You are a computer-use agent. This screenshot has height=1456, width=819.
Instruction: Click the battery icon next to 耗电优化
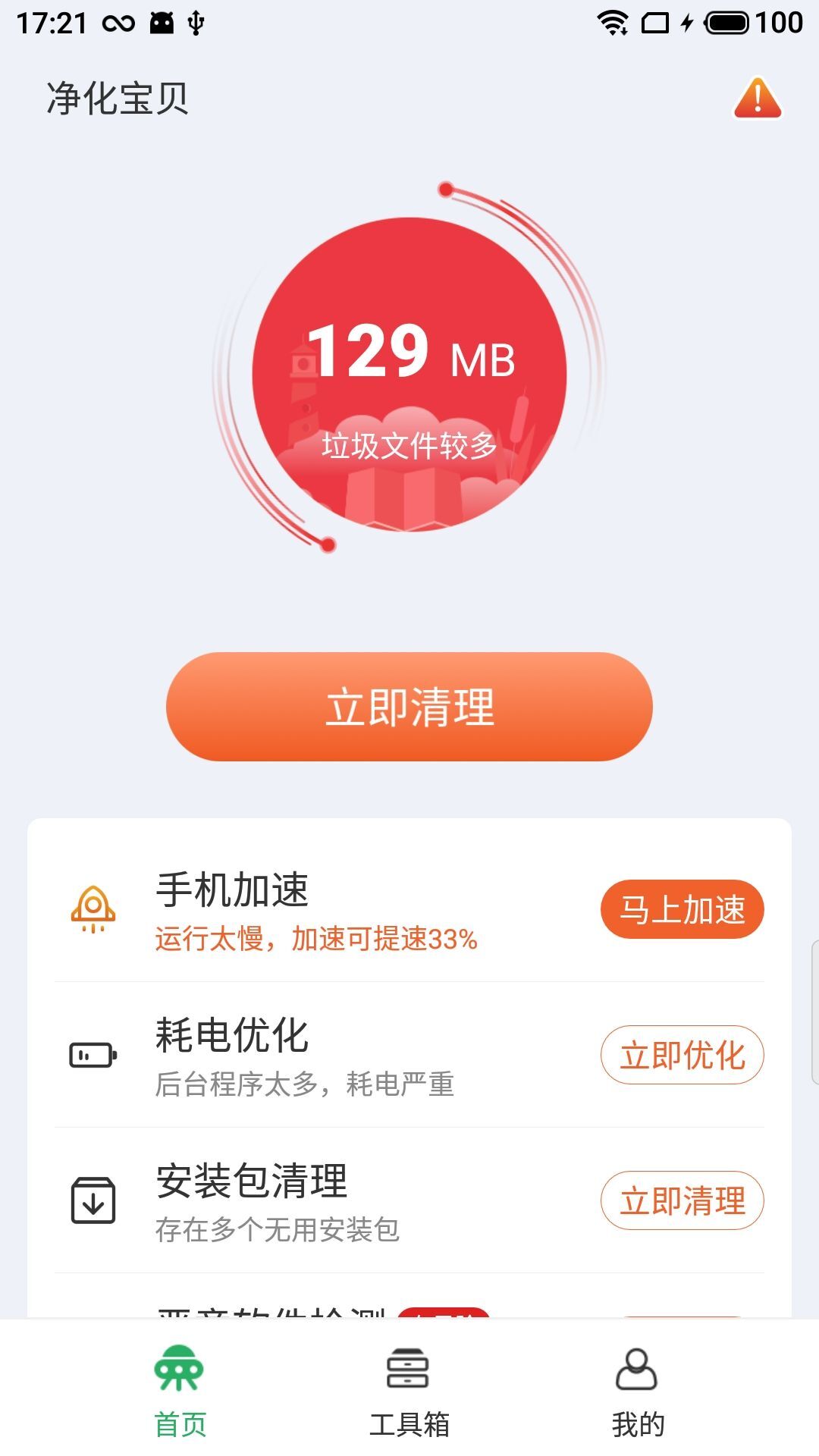(x=93, y=1054)
